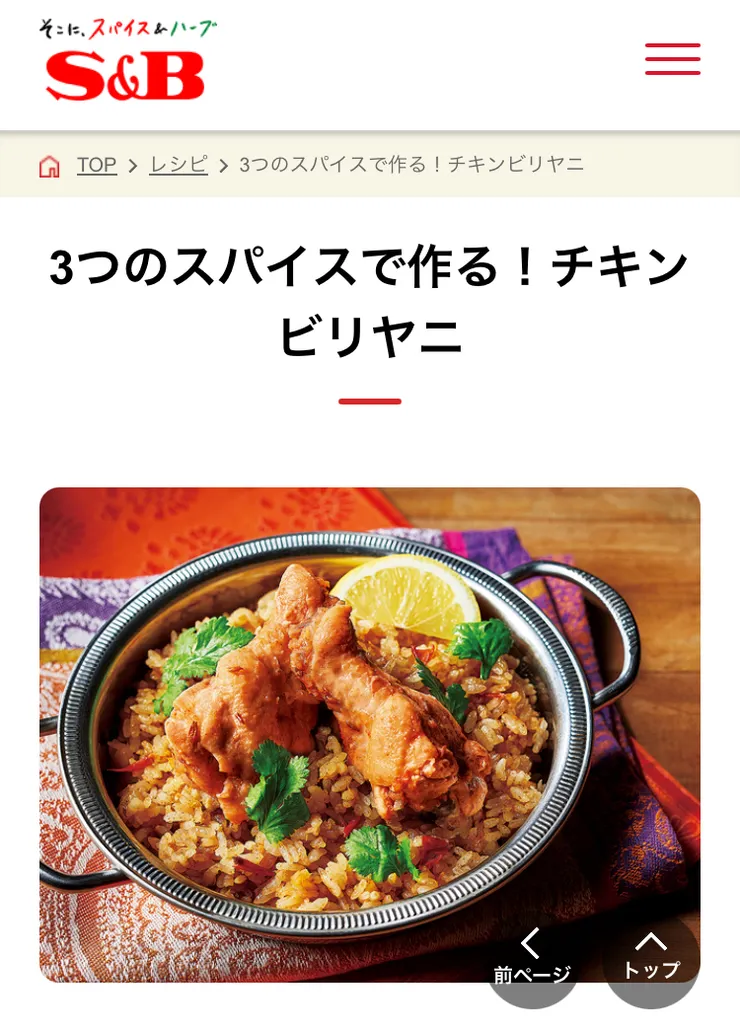740x1028 pixels.
Task: Tap the home icon in breadcrumb
Action: point(49,166)
